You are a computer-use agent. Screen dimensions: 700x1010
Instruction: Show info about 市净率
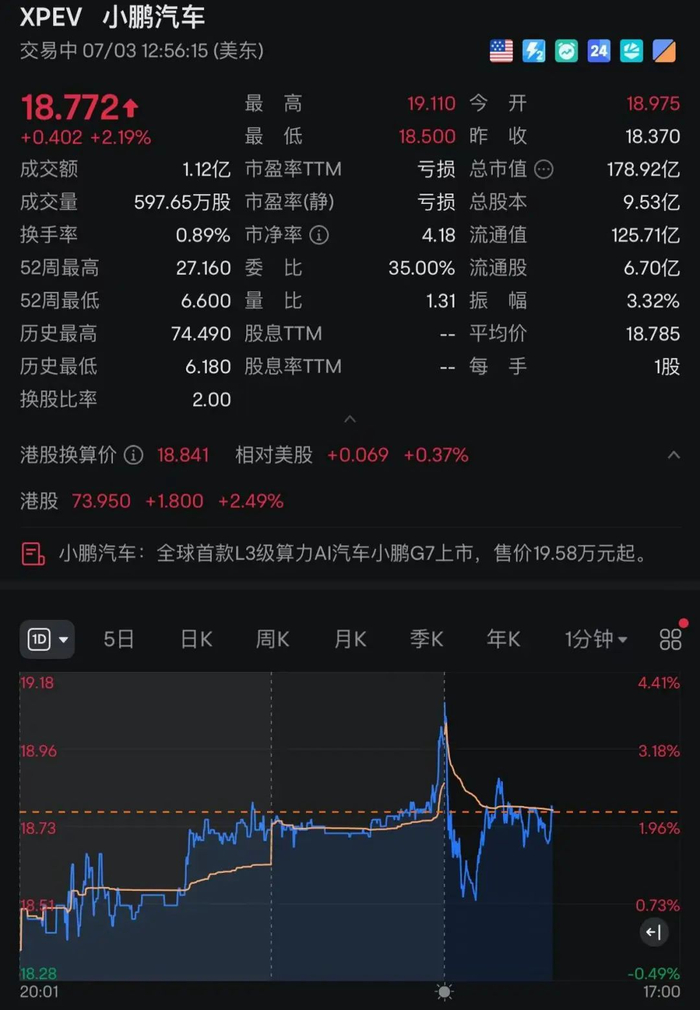pos(319,236)
